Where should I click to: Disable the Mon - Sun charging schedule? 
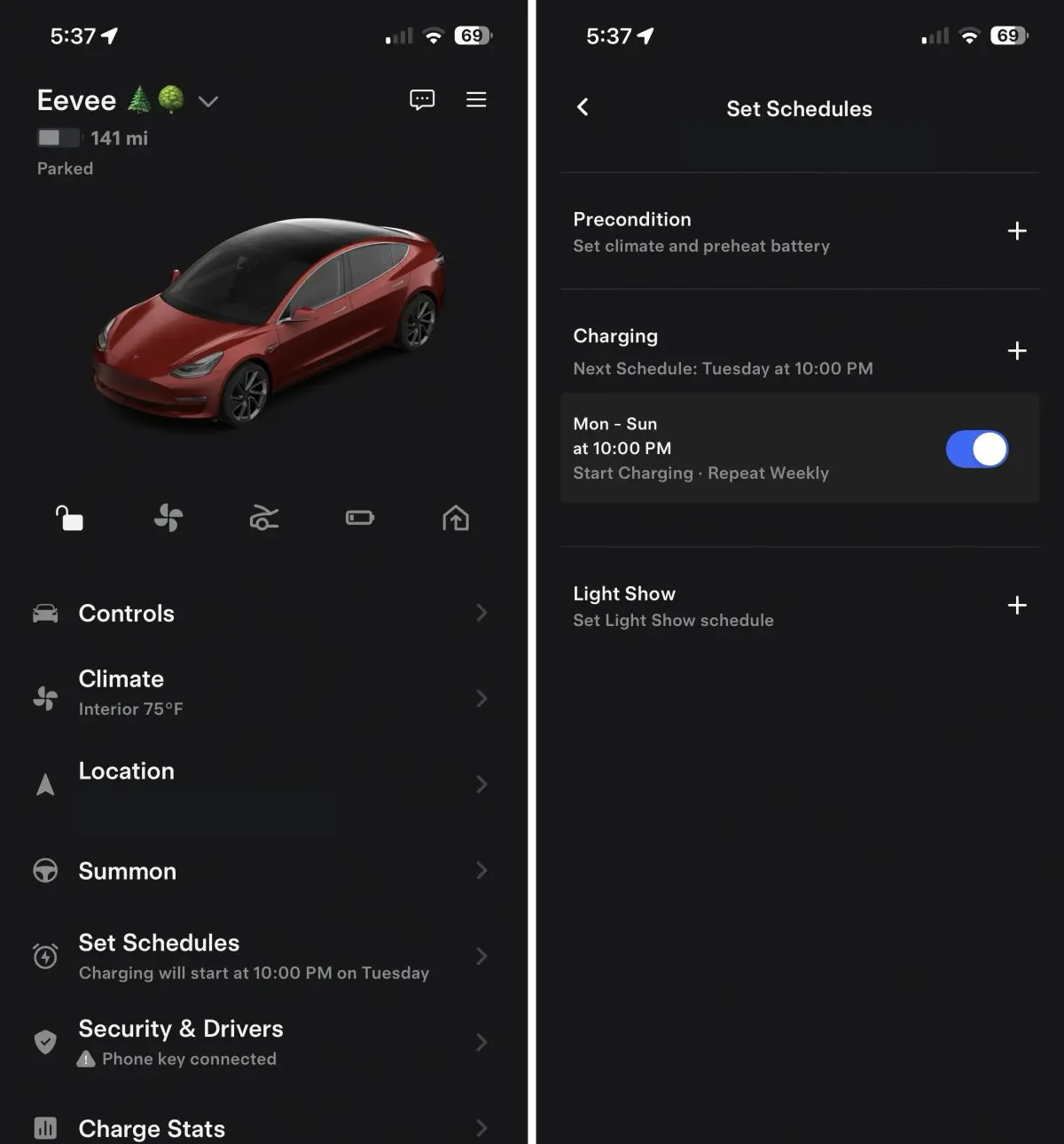[976, 449]
